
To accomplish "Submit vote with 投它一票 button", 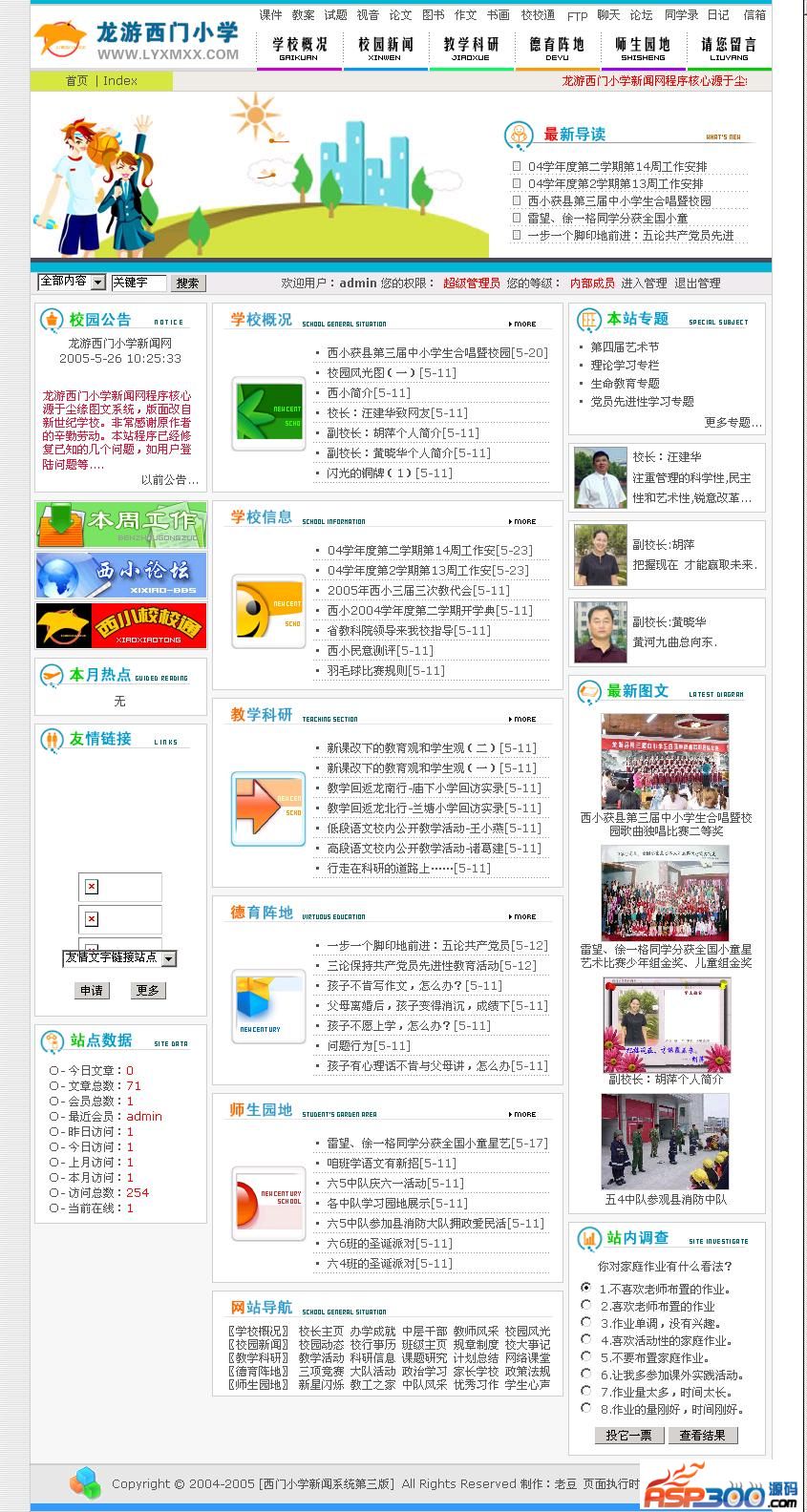I will coord(628,1435).
